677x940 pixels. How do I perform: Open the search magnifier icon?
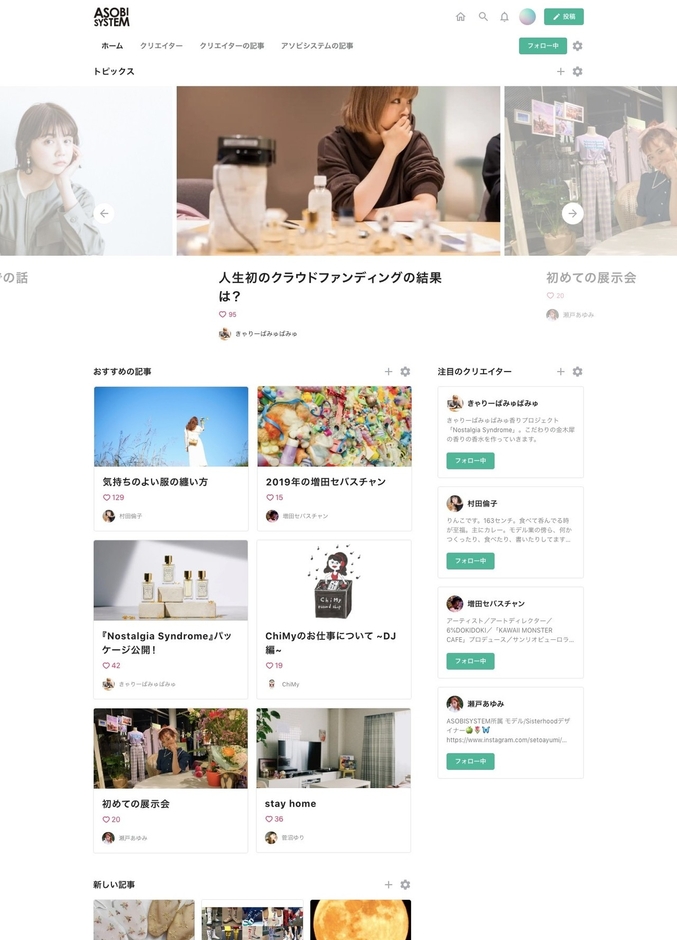point(483,17)
